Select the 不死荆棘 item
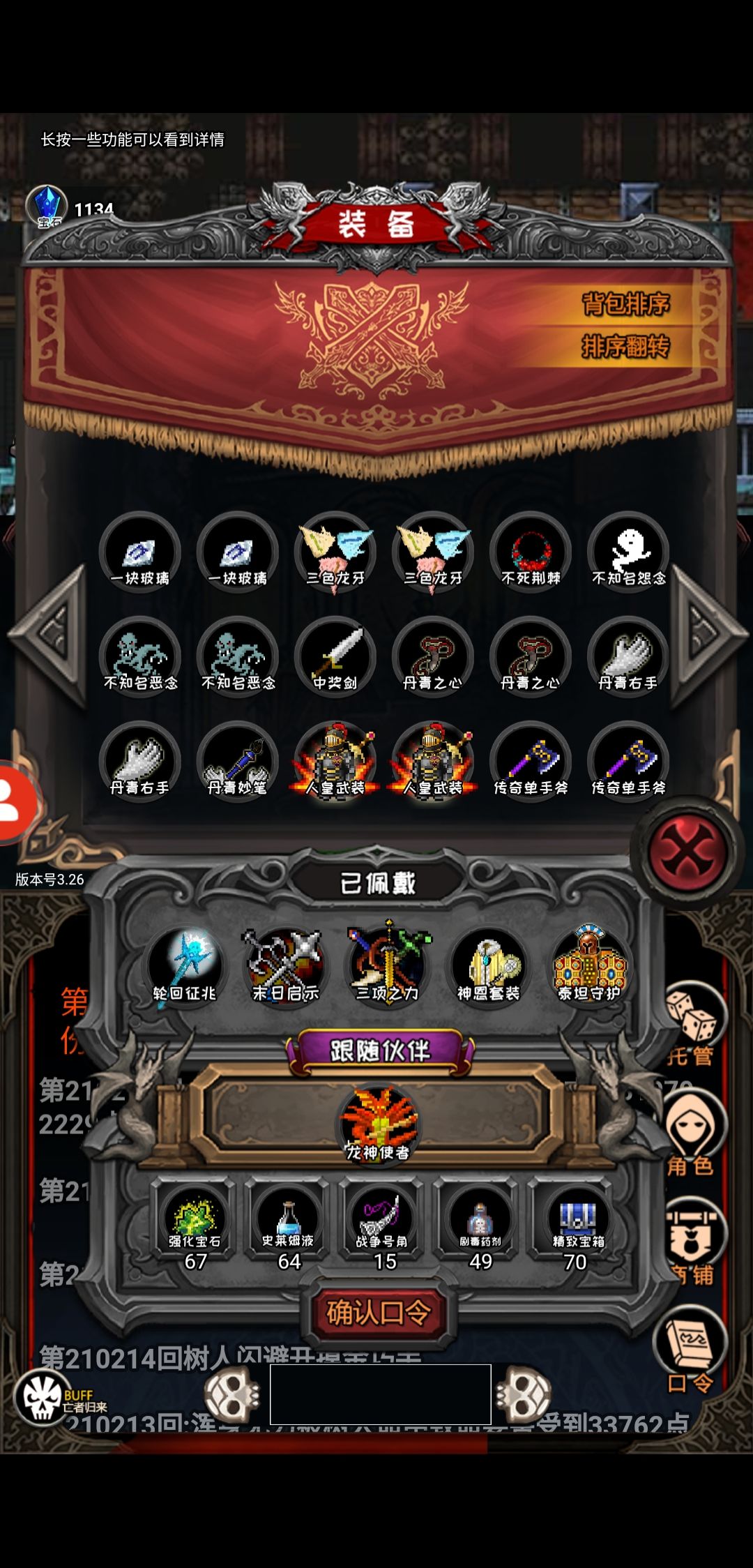This screenshot has width=753, height=1568. (x=531, y=552)
